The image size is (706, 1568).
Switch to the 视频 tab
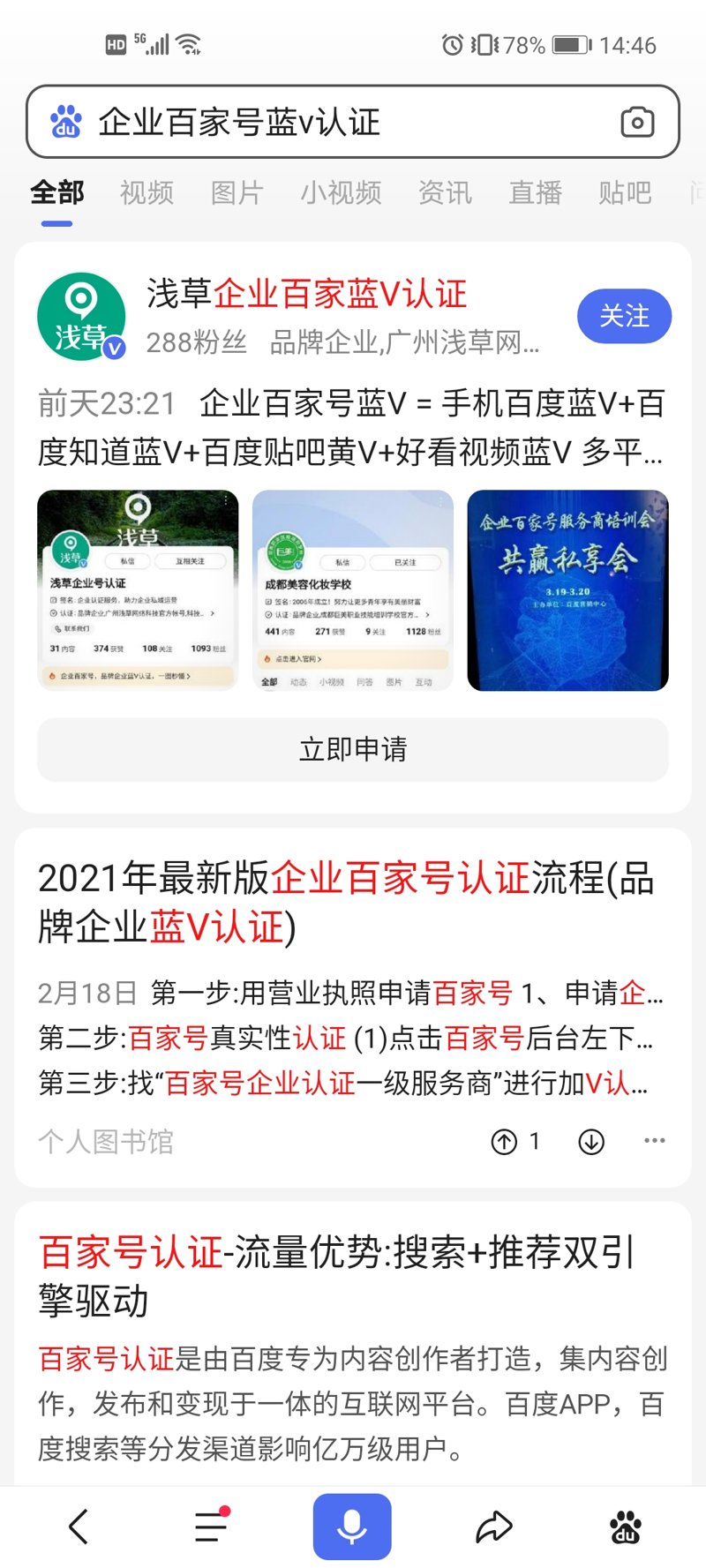click(x=146, y=192)
